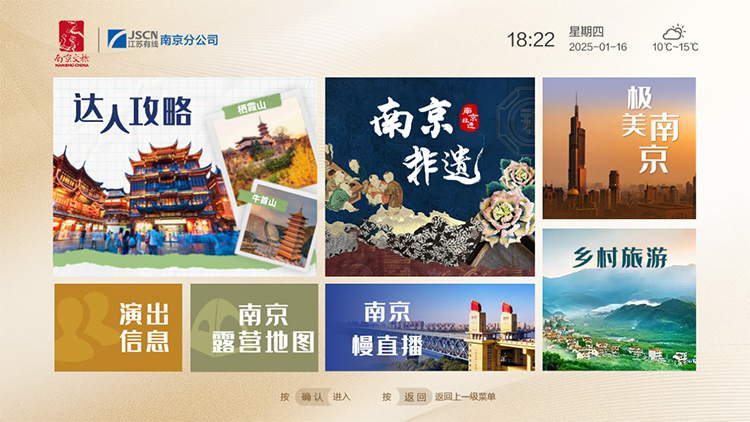Open the 演出信息 performance info tile
The width and height of the screenshot is (750, 422).
coord(118,328)
